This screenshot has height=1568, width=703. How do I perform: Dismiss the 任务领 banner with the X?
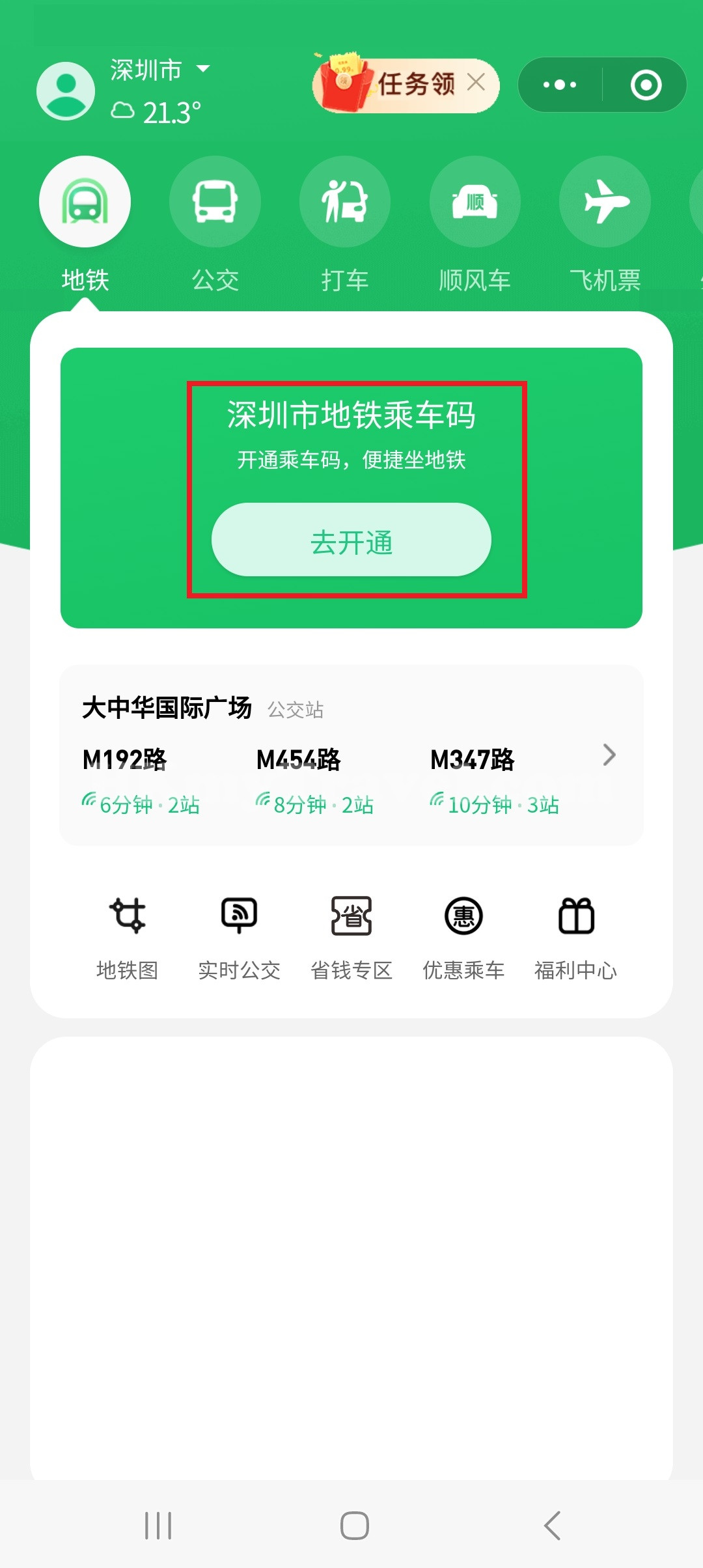point(477,83)
